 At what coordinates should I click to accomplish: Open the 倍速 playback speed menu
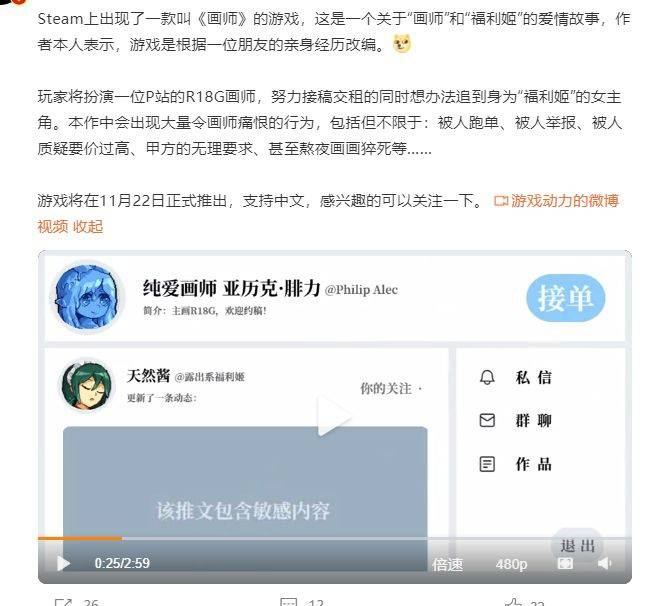pyautogui.click(x=447, y=564)
